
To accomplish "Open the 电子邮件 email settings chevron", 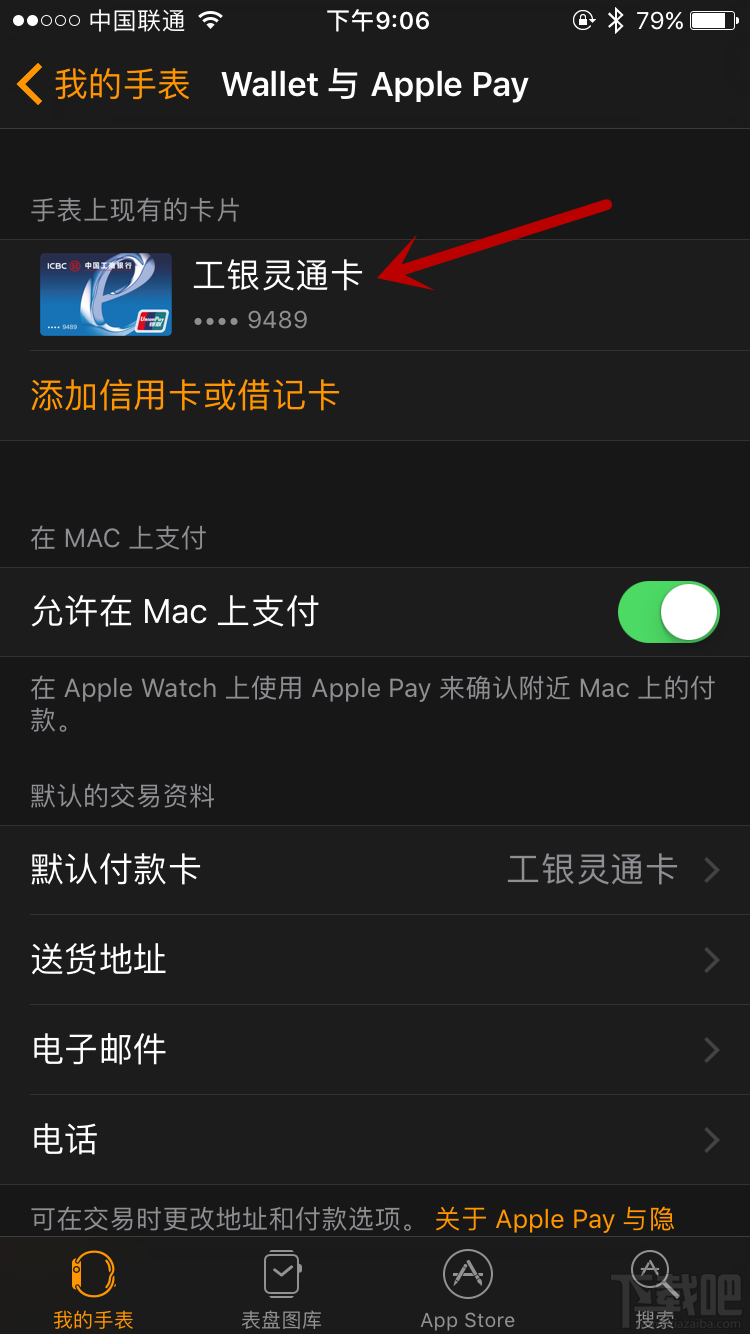I will [712, 1050].
